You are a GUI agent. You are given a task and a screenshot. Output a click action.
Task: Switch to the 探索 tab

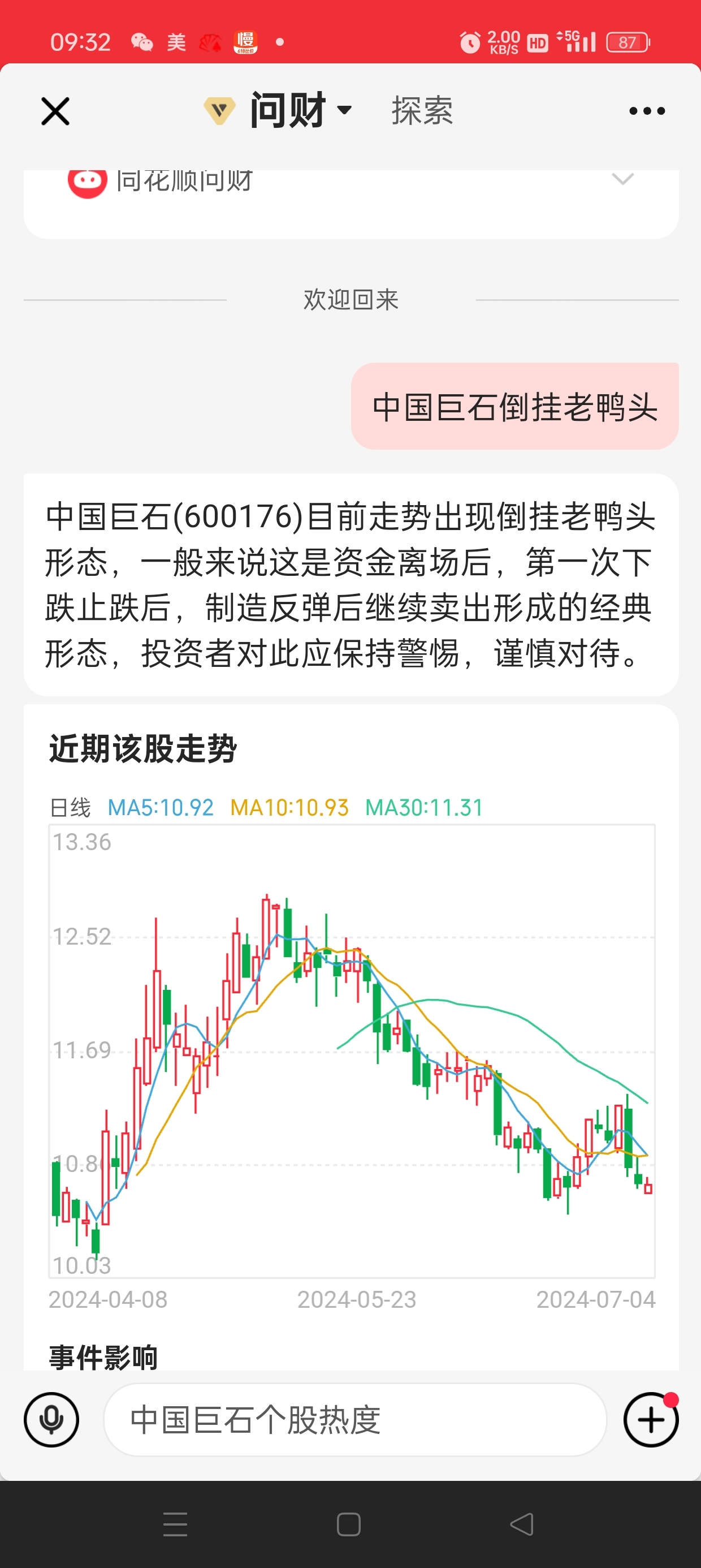422,111
